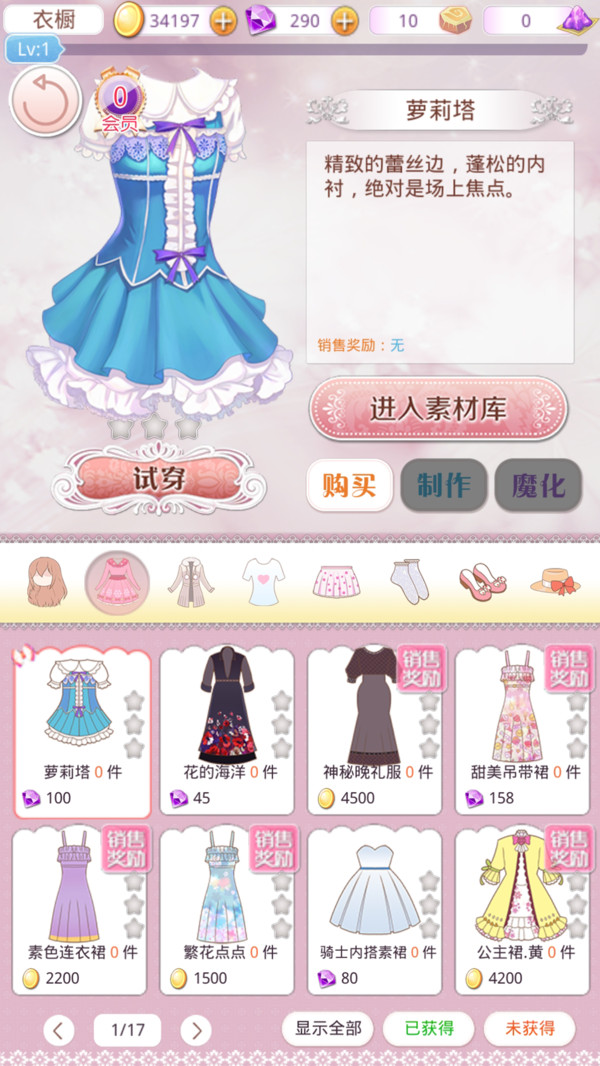Viewport: 600px width, 1066px height.
Task: Tap the 魔化 button
Action: [x=538, y=486]
